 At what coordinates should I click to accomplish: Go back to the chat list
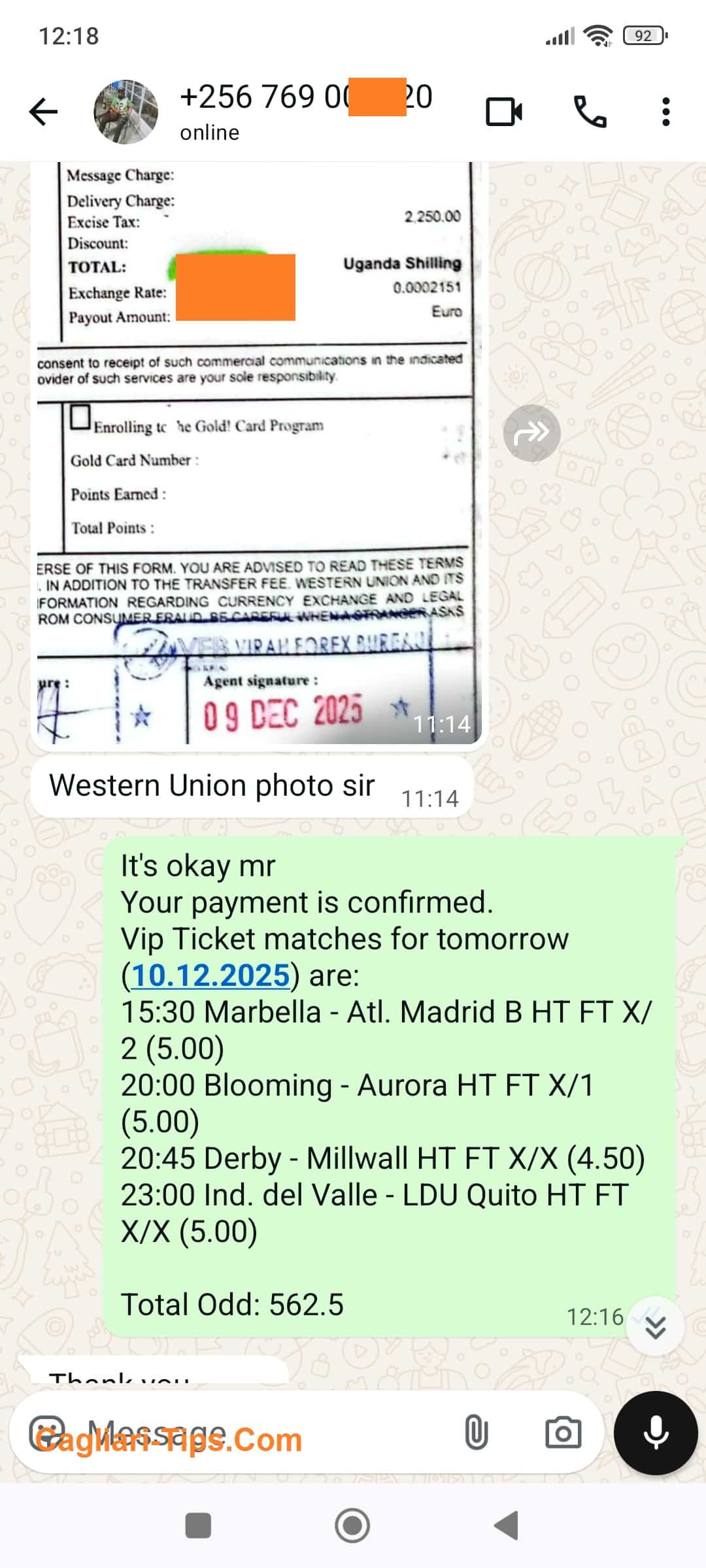[x=44, y=112]
